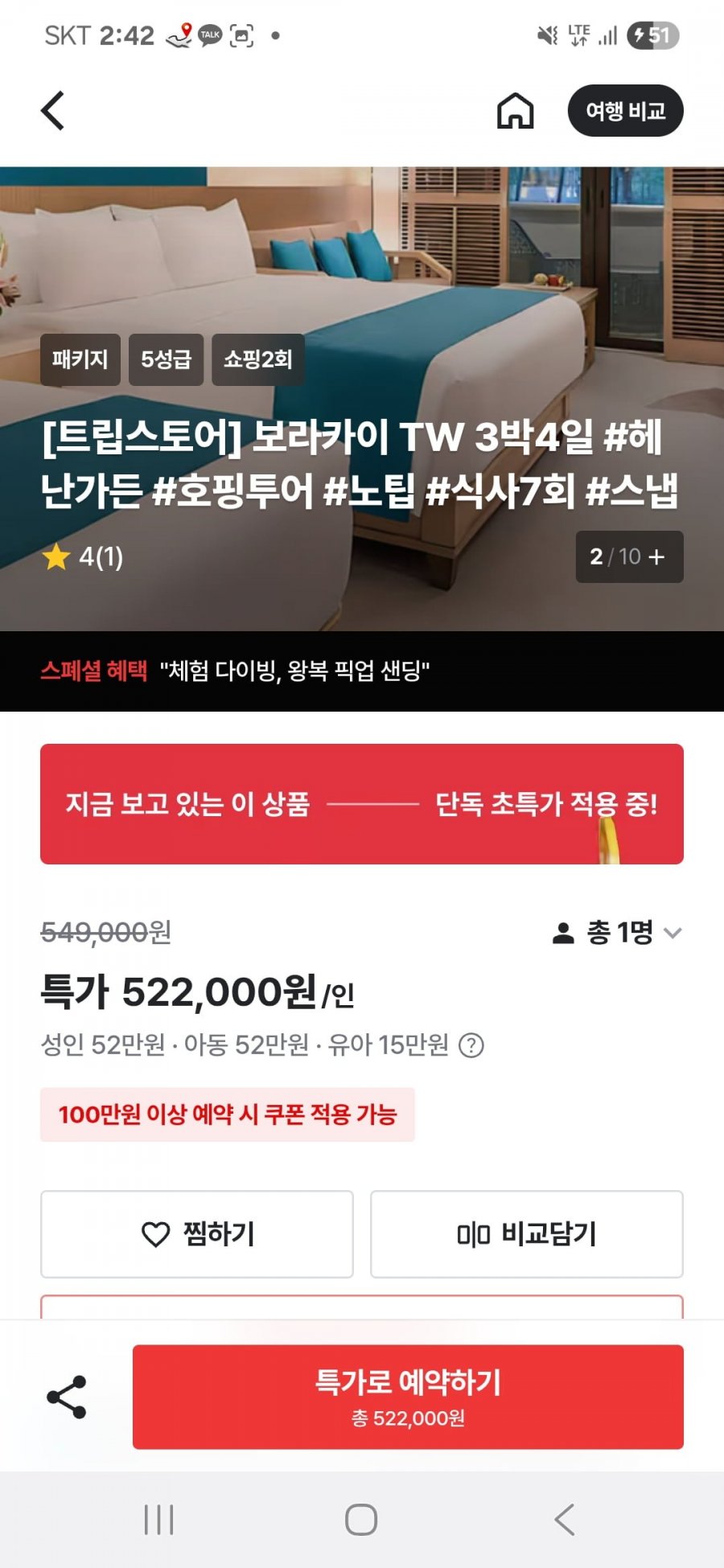Open 여행 비교 travel comparison

(x=625, y=111)
